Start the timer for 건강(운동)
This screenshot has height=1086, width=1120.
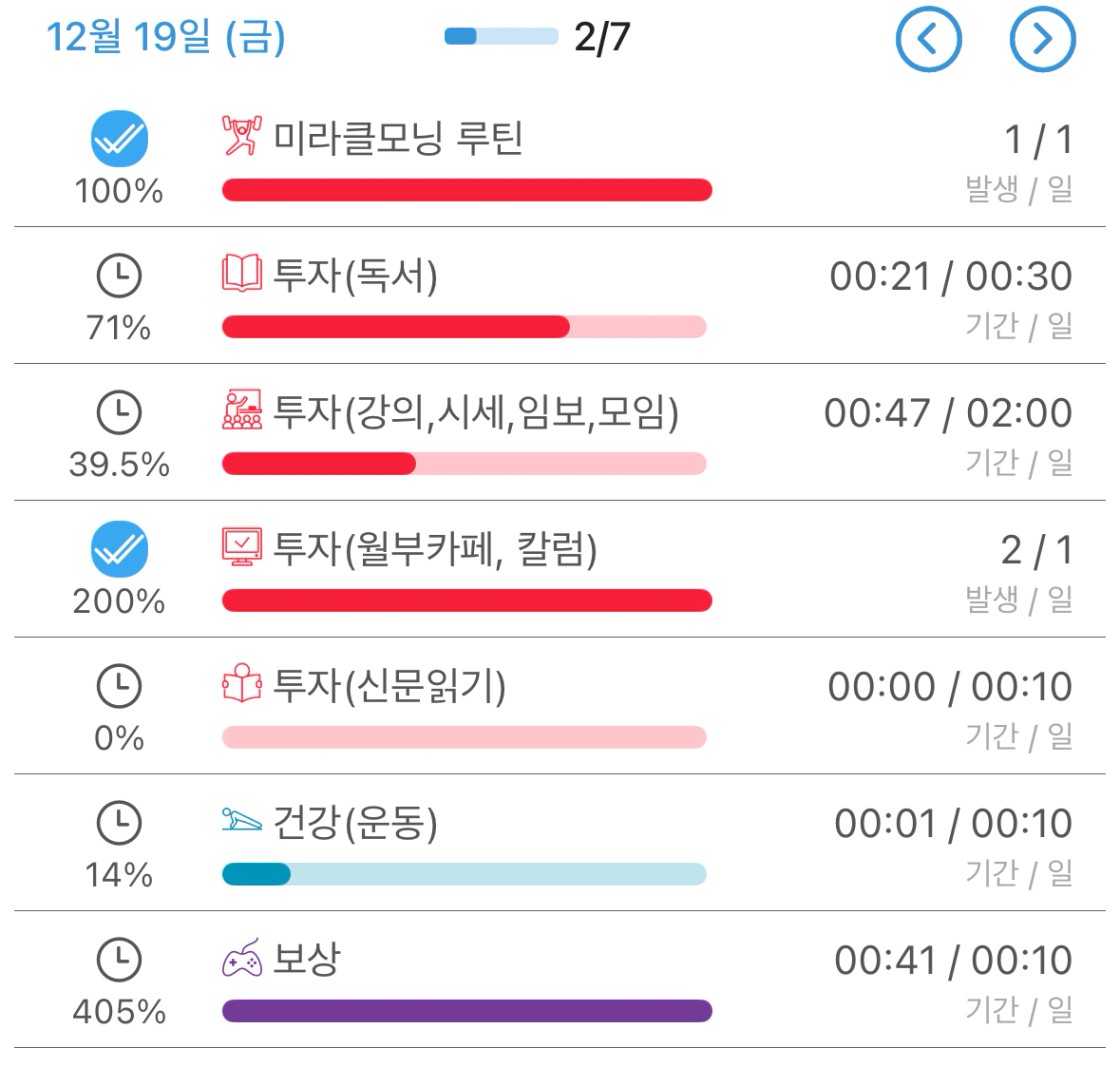point(119,823)
